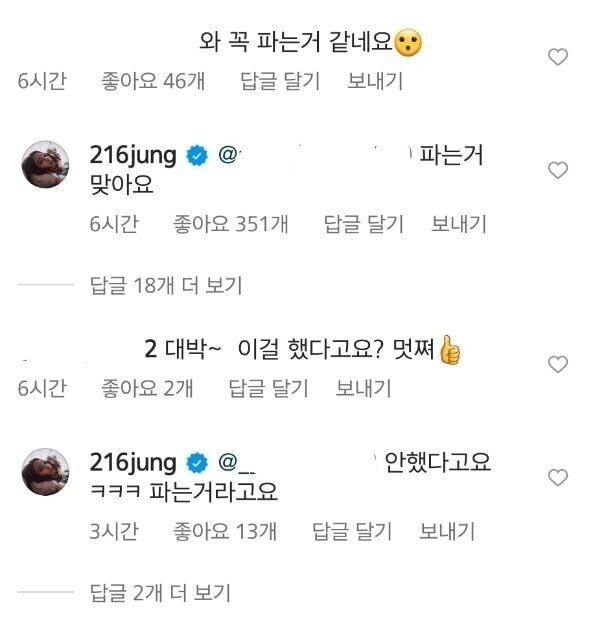Viewport: 606px width, 622px height.
Task: Like 216jung's reply "파는거 맞아요"
Action: tap(558, 171)
